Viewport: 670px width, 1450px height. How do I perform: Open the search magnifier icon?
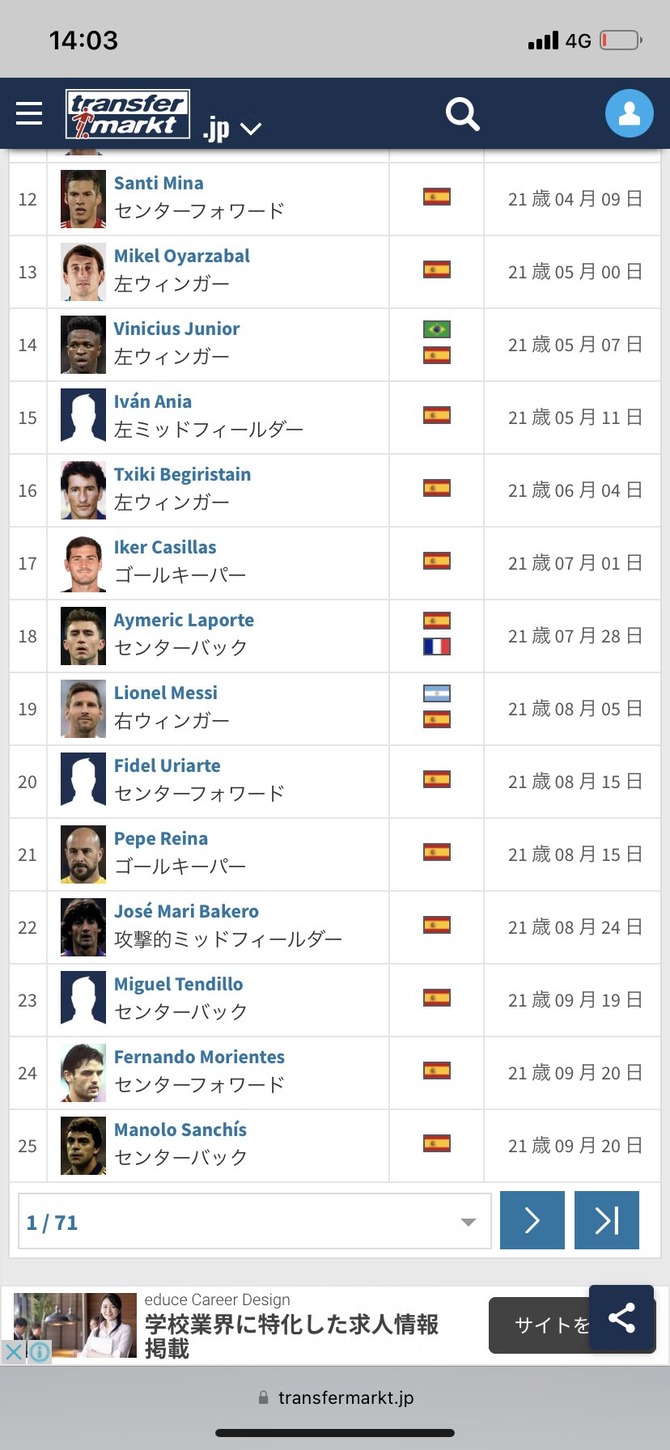[x=462, y=114]
